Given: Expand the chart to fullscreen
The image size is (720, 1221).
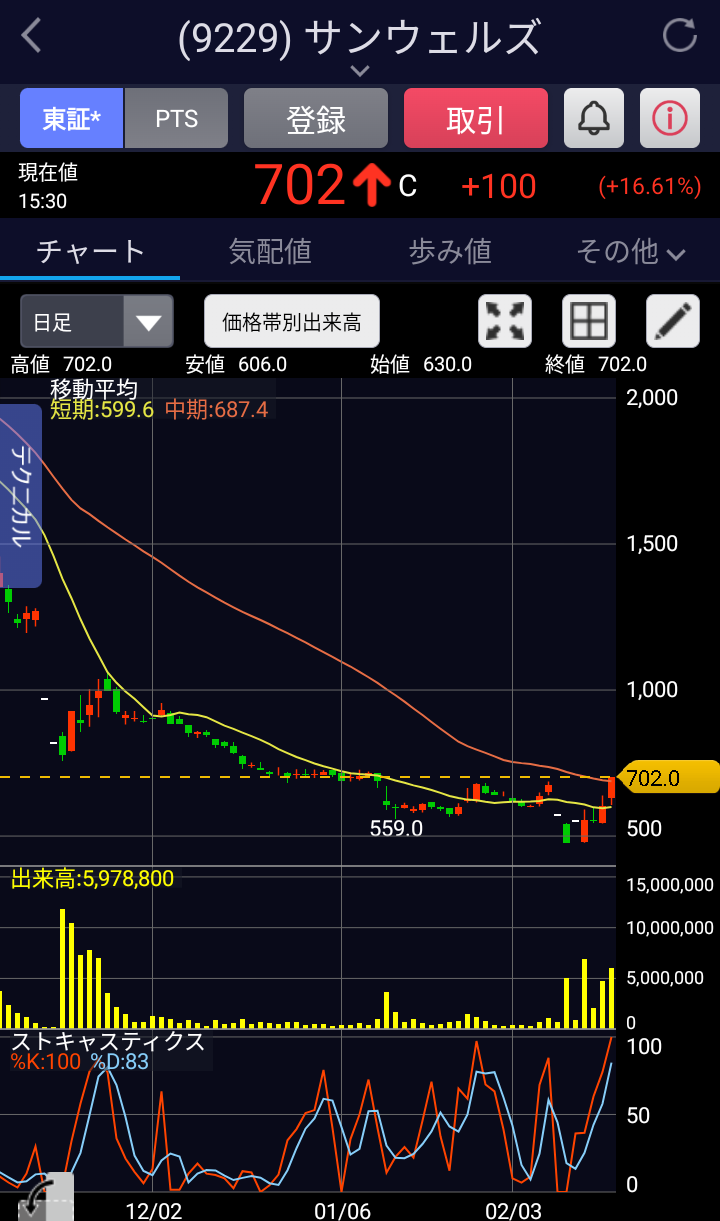Looking at the screenshot, I should click(x=506, y=322).
